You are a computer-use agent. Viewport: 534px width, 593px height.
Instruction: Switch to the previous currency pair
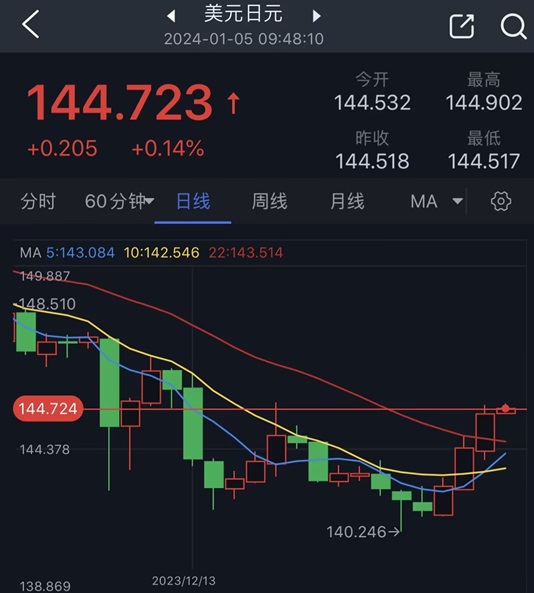tap(171, 16)
